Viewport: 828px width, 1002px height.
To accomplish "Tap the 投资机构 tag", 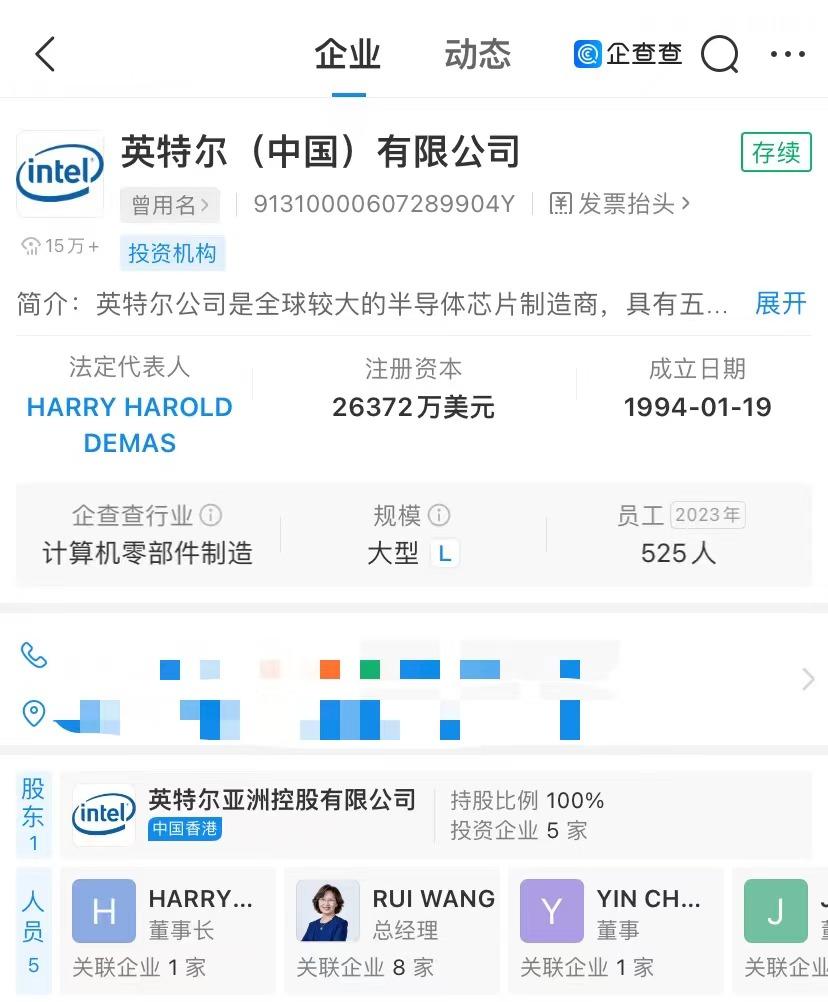I will (172, 254).
